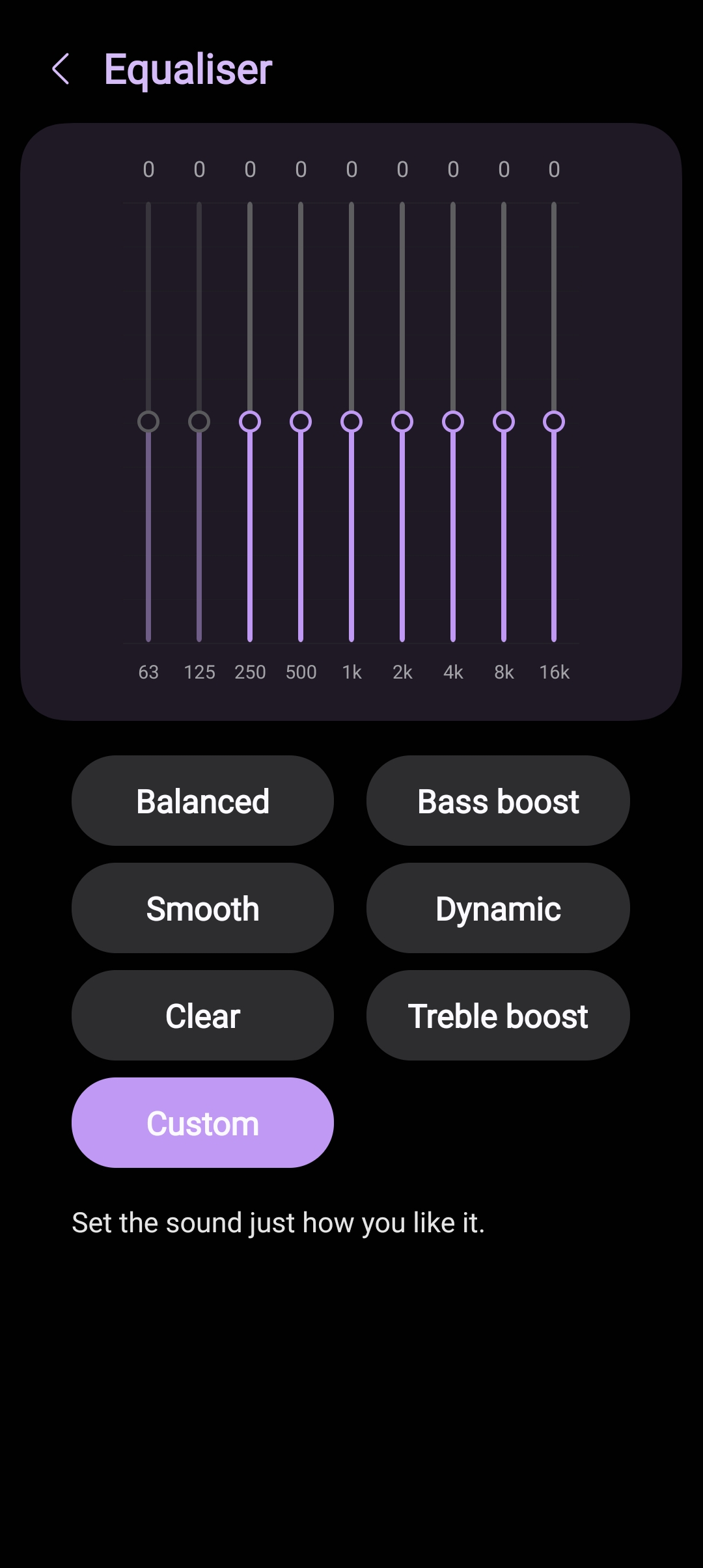Tap the 500 Hz slider handle
The height and width of the screenshot is (1568, 703).
coord(301,422)
